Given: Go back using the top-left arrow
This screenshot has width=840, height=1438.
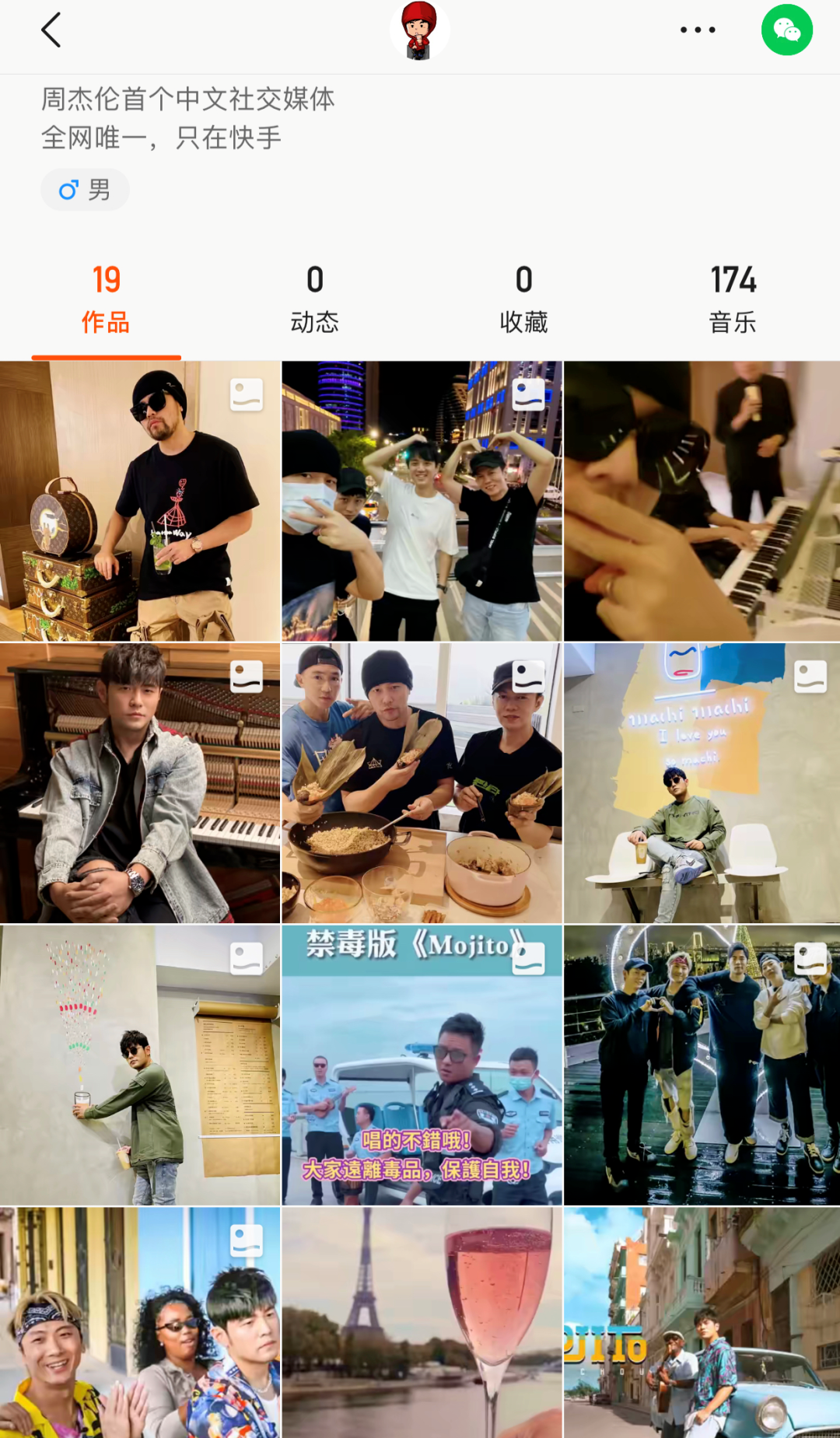Looking at the screenshot, I should tap(51, 30).
